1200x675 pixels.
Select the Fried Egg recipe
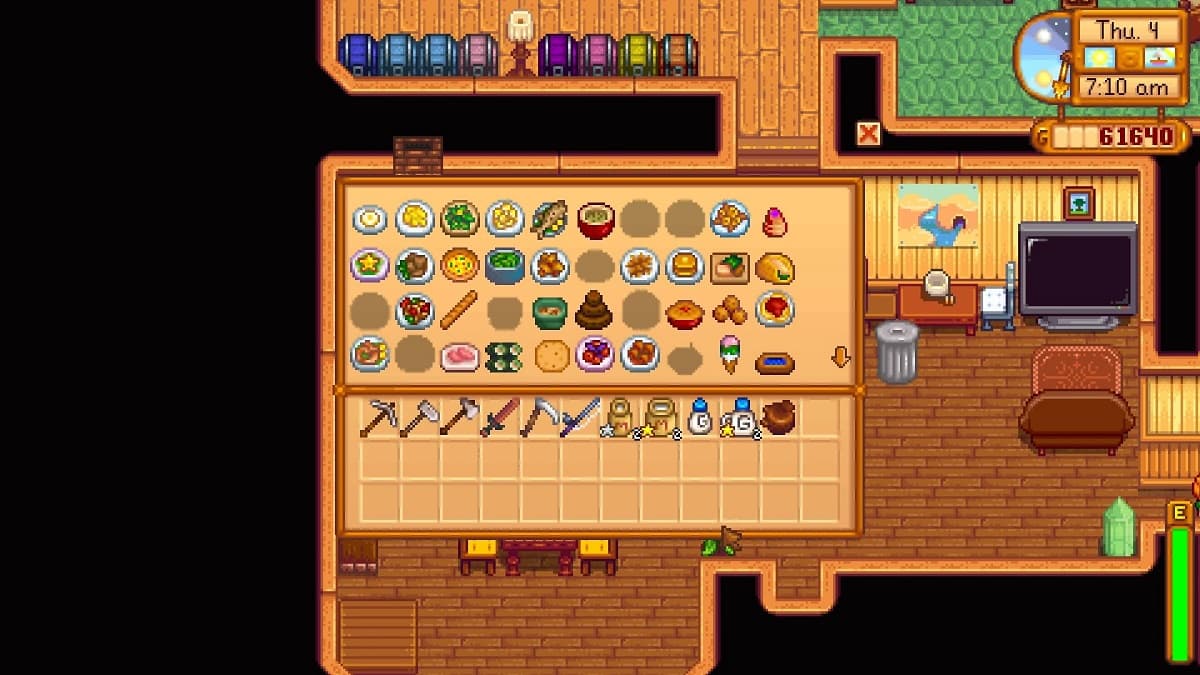[370, 219]
